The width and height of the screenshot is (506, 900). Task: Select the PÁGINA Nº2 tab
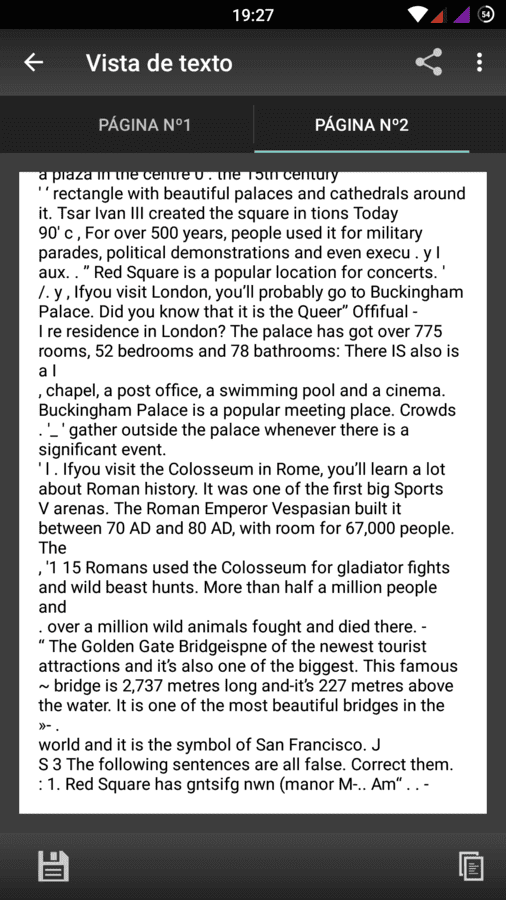click(x=361, y=125)
